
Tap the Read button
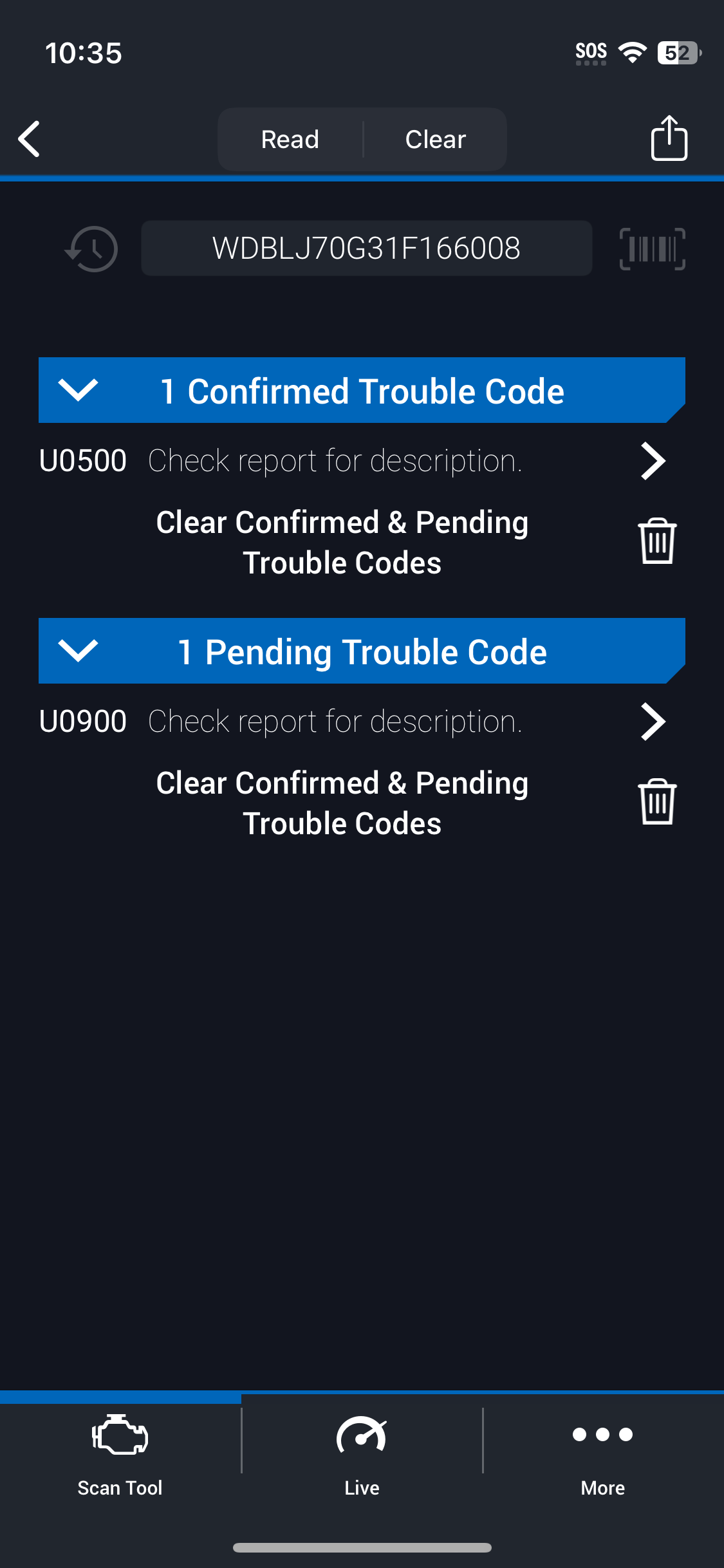[290, 140]
